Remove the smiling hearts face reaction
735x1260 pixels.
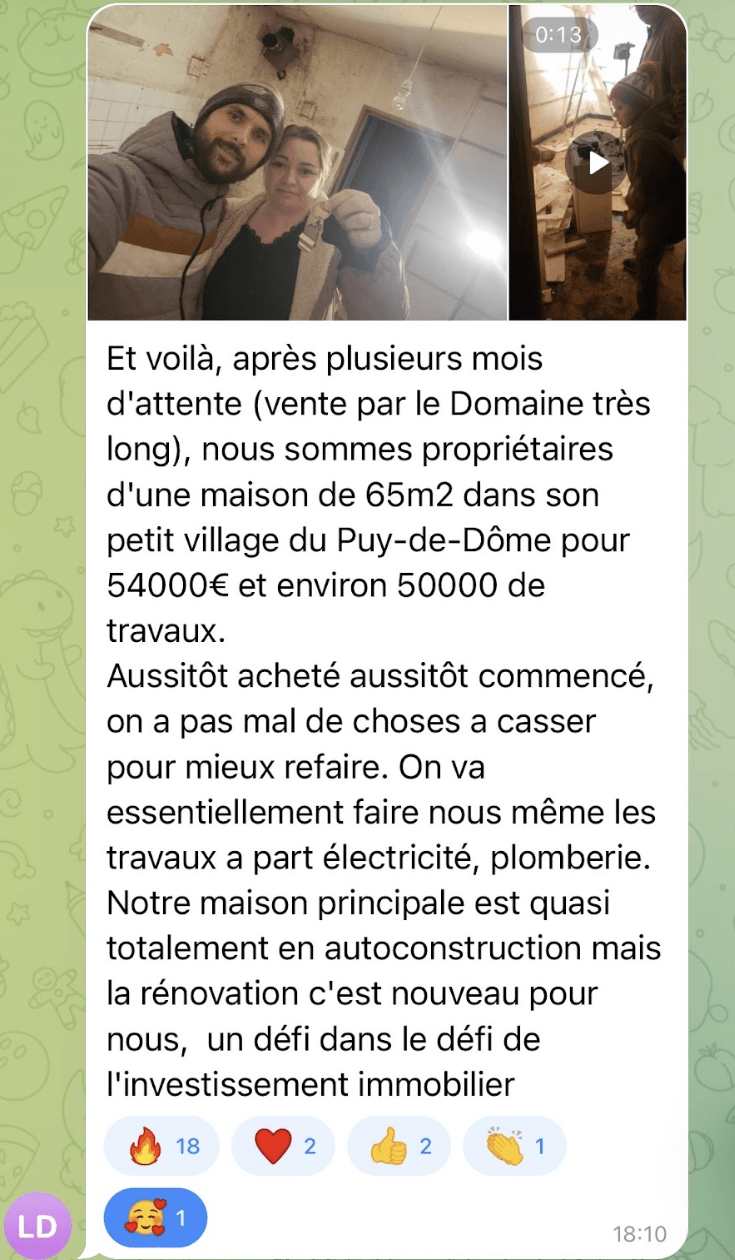[155, 1218]
